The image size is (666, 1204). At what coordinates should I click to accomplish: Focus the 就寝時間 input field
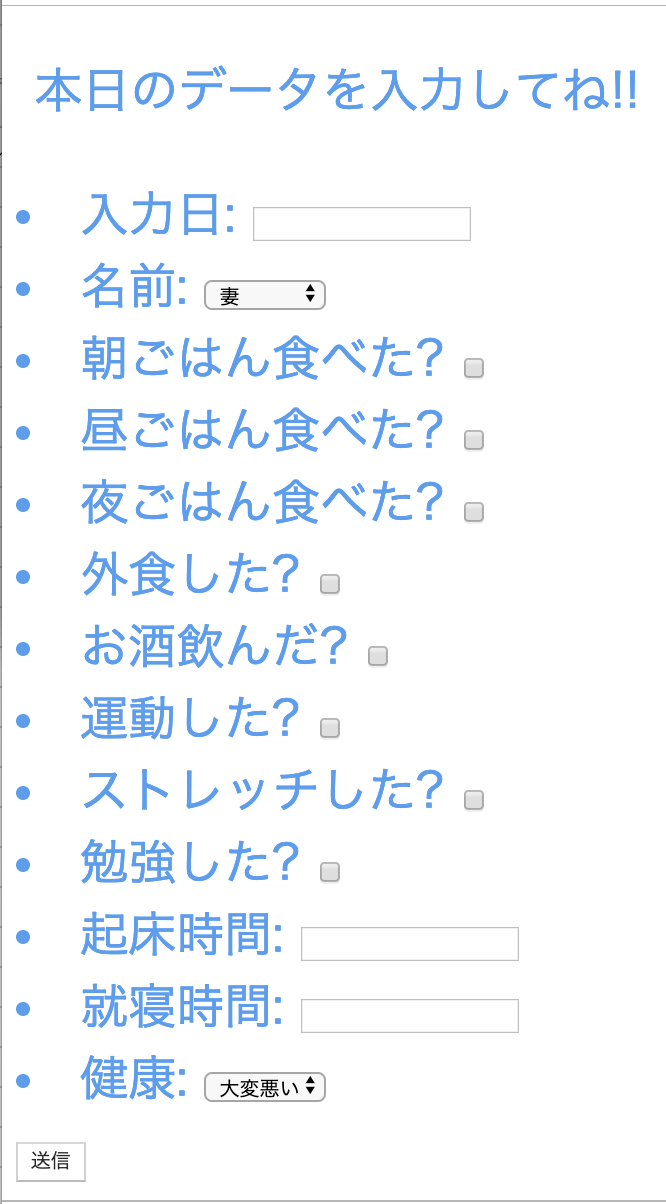point(409,1016)
